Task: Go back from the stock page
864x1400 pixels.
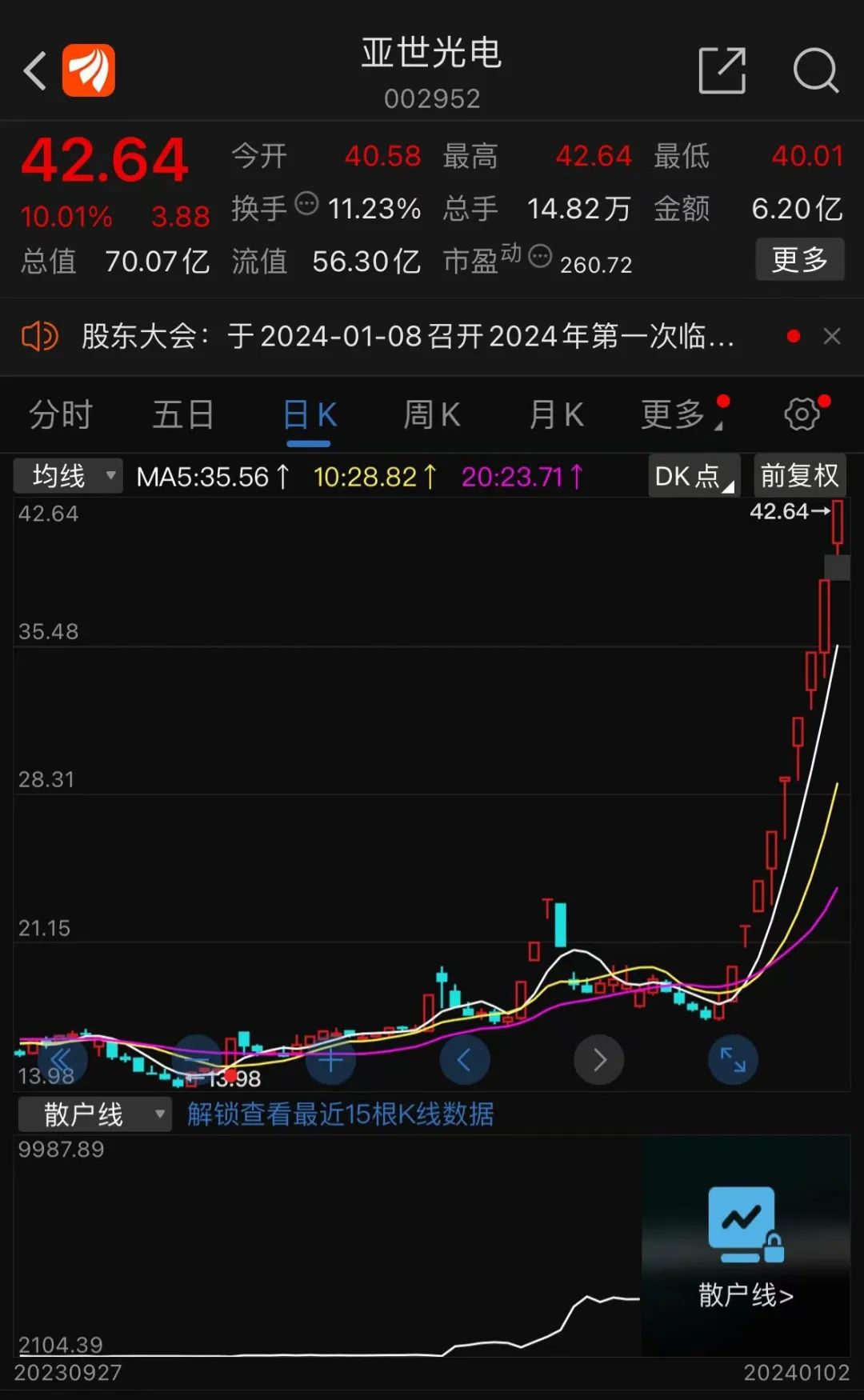Action: (35, 70)
